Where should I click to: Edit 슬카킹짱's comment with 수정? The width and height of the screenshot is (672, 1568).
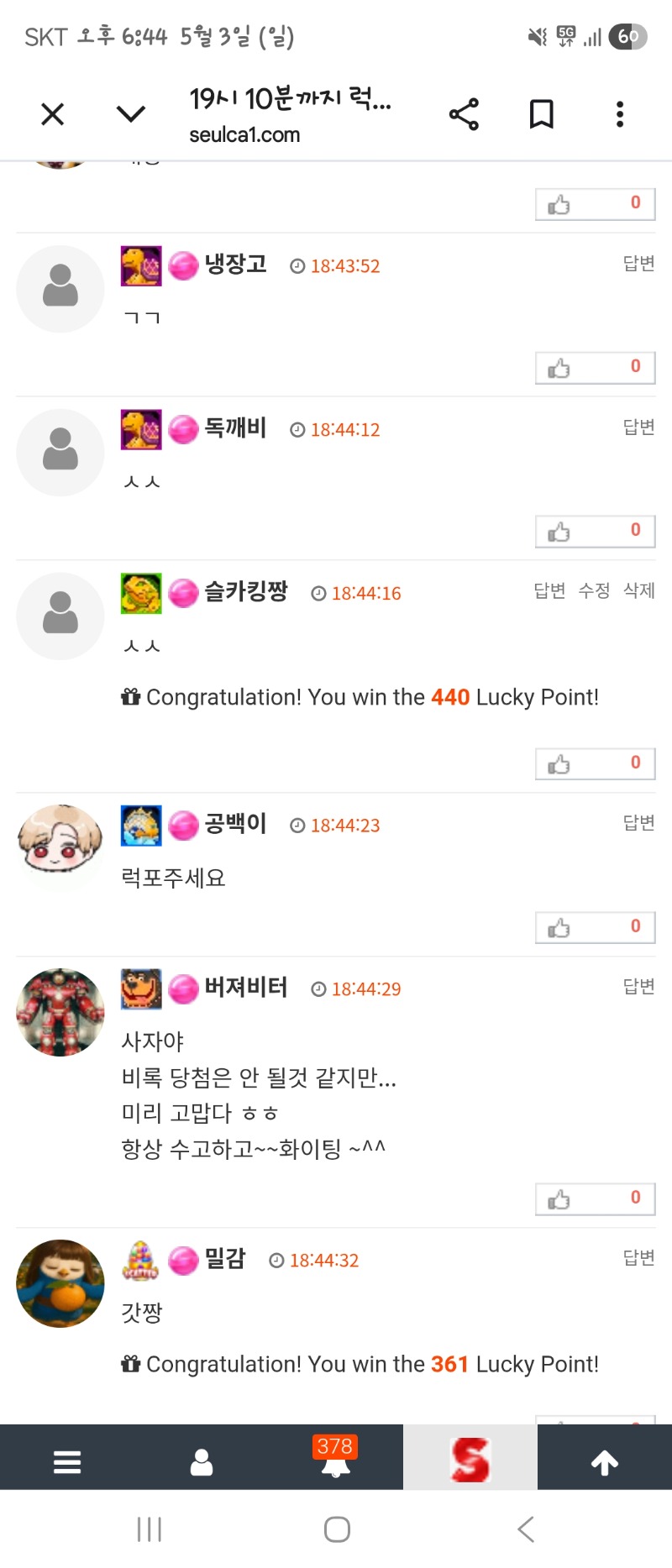[594, 591]
